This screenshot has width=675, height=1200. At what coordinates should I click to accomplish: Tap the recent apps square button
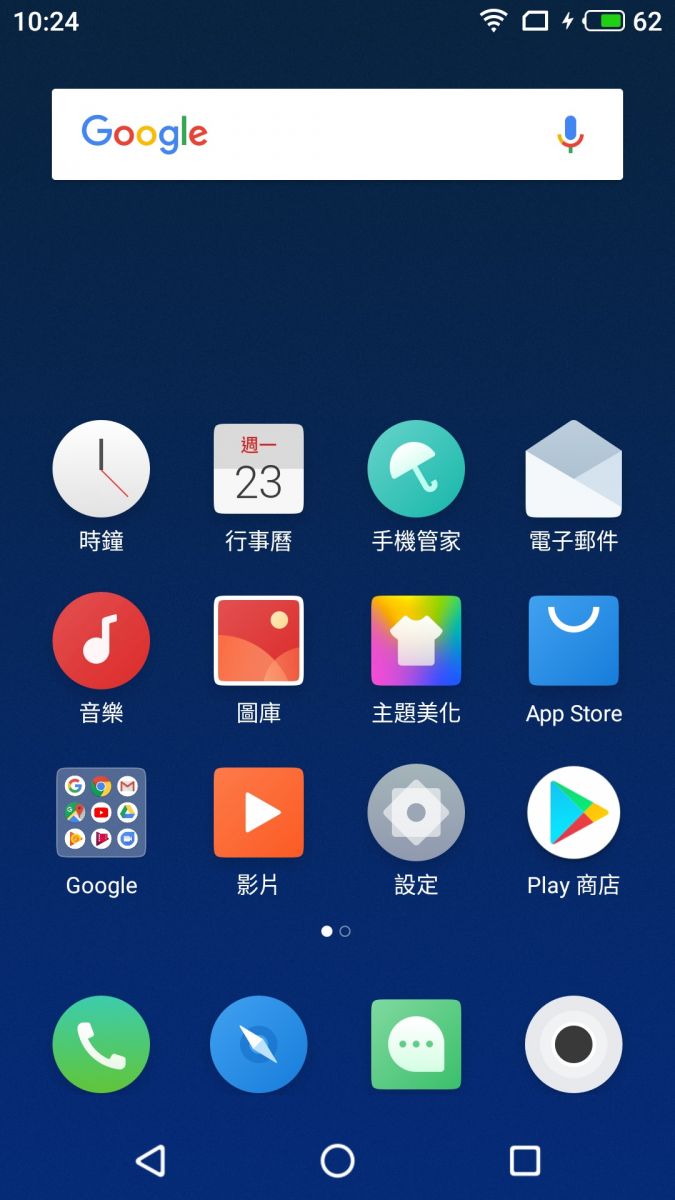pyautogui.click(x=525, y=1160)
